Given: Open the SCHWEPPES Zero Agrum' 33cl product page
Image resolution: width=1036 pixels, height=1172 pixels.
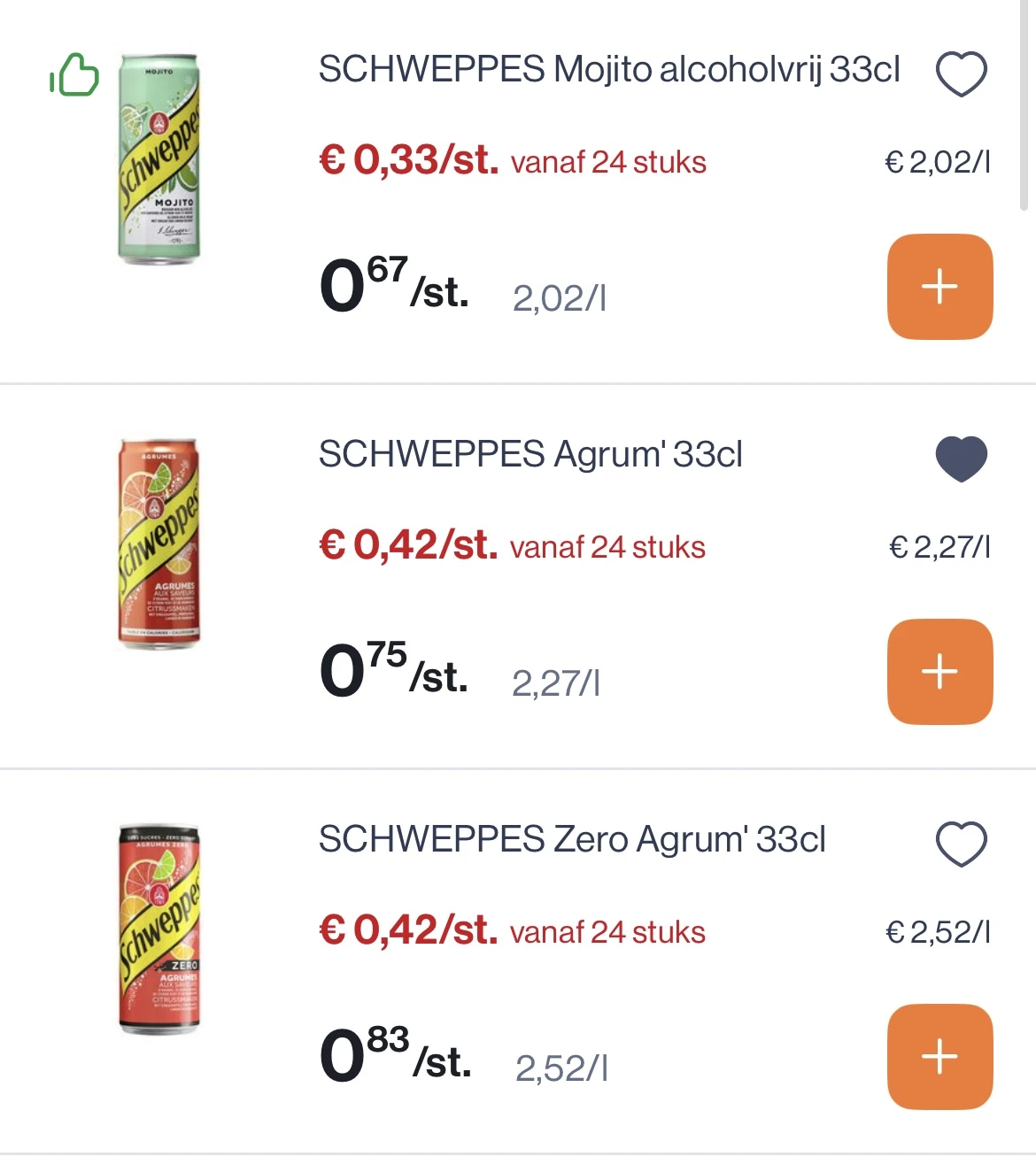Looking at the screenshot, I should pyautogui.click(x=573, y=839).
